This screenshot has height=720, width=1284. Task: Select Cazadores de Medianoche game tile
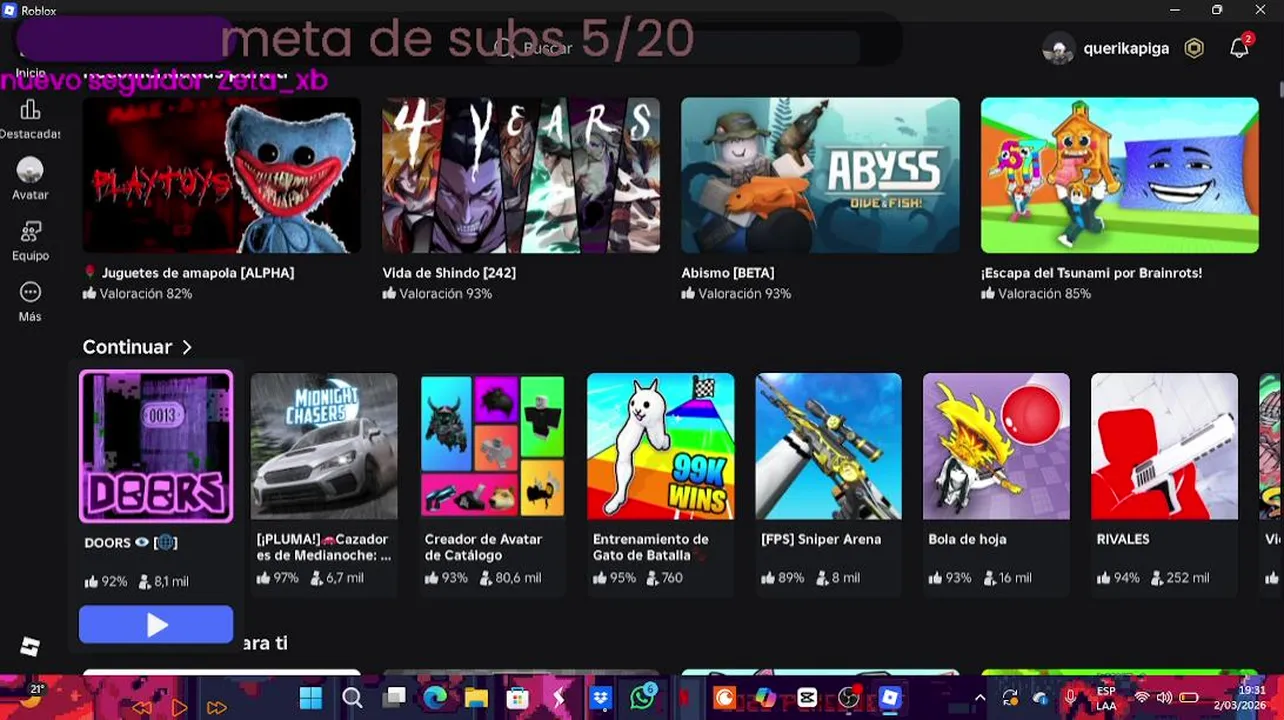[x=324, y=447]
